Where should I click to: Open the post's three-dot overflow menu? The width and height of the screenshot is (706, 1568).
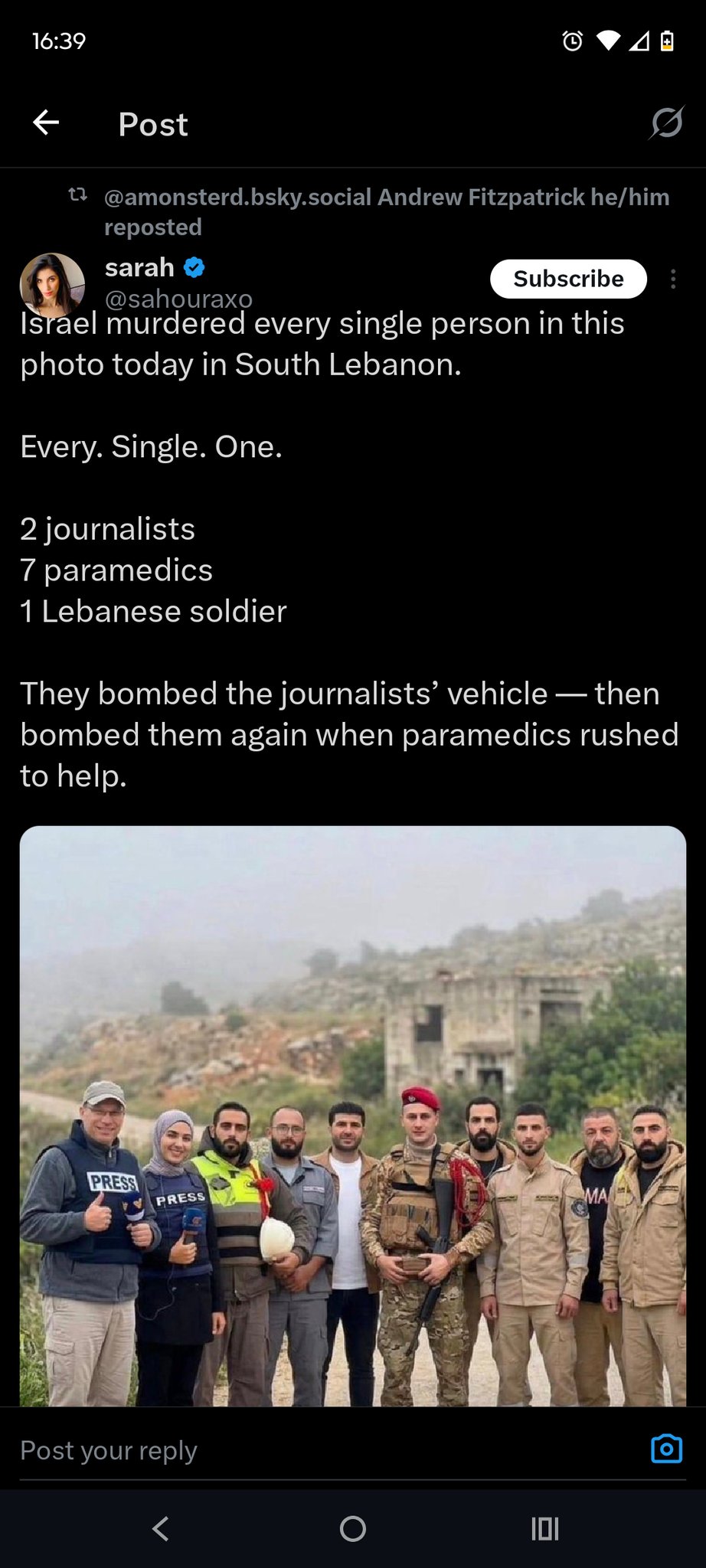pos(673,279)
